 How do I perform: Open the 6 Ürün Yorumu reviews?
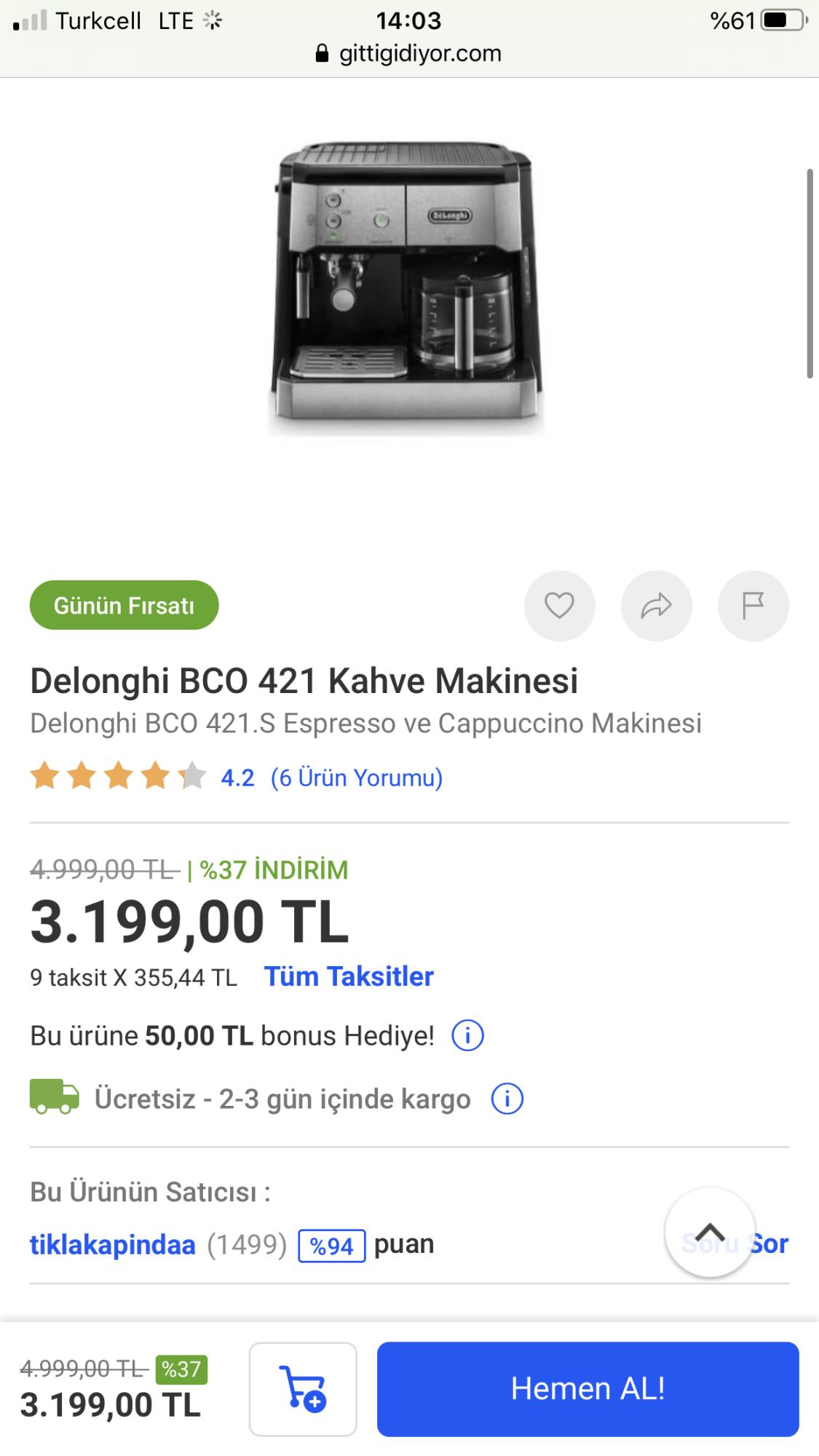[x=357, y=778]
